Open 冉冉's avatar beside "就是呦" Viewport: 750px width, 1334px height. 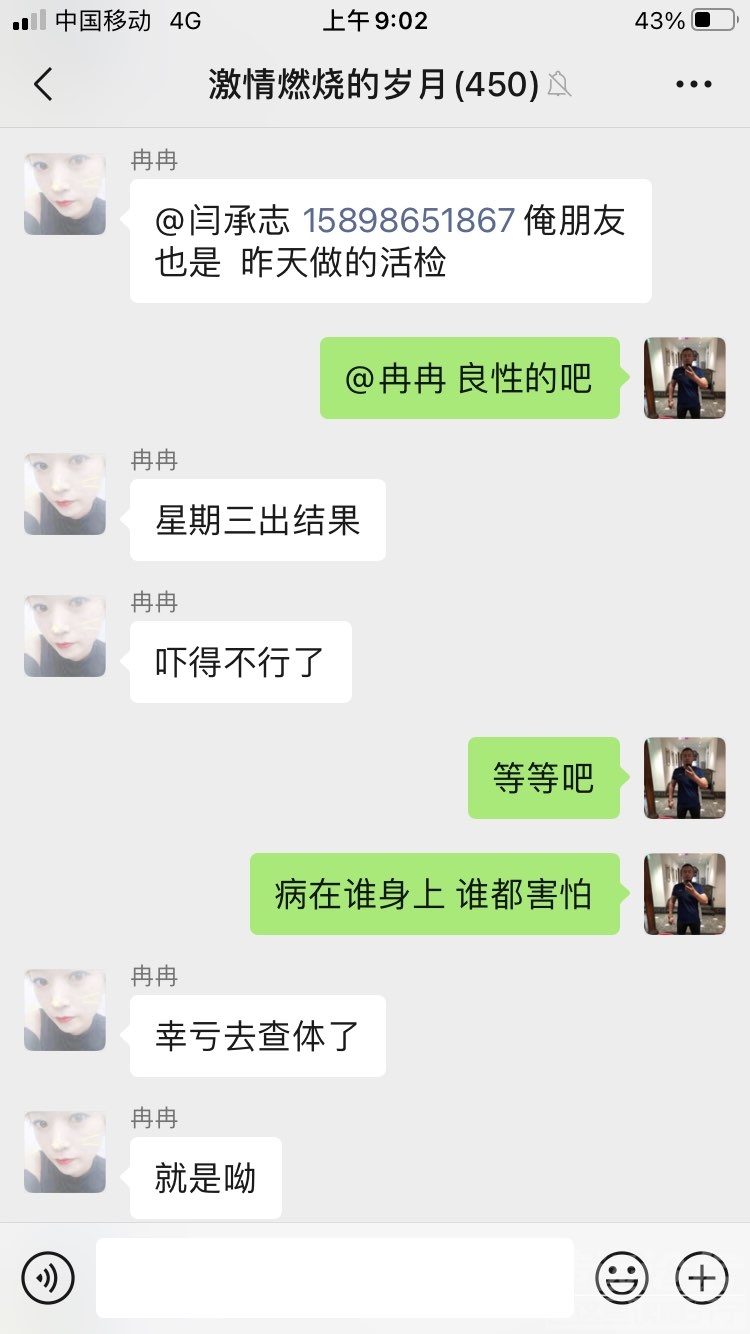pyautogui.click(x=65, y=1152)
